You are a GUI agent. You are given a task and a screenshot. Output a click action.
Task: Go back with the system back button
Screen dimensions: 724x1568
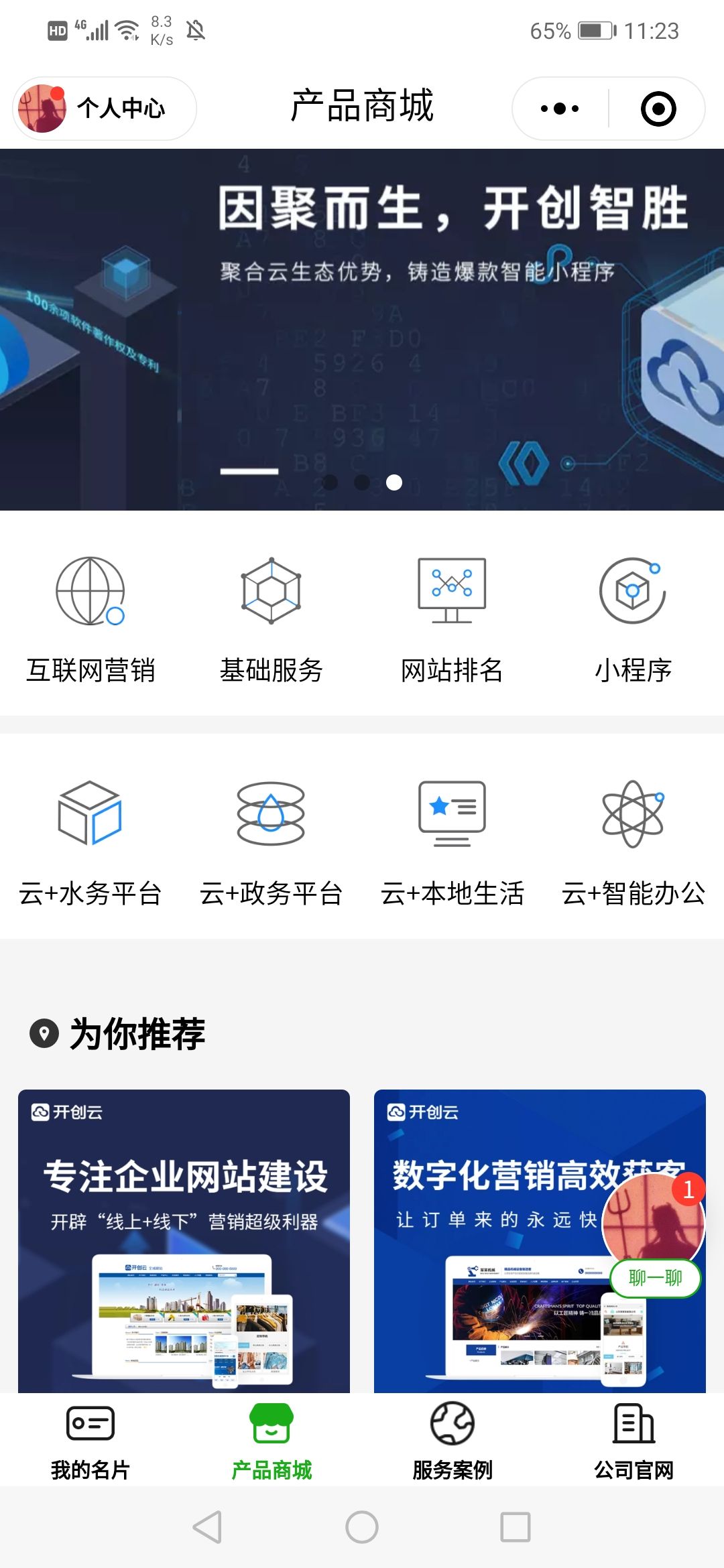point(207,1527)
